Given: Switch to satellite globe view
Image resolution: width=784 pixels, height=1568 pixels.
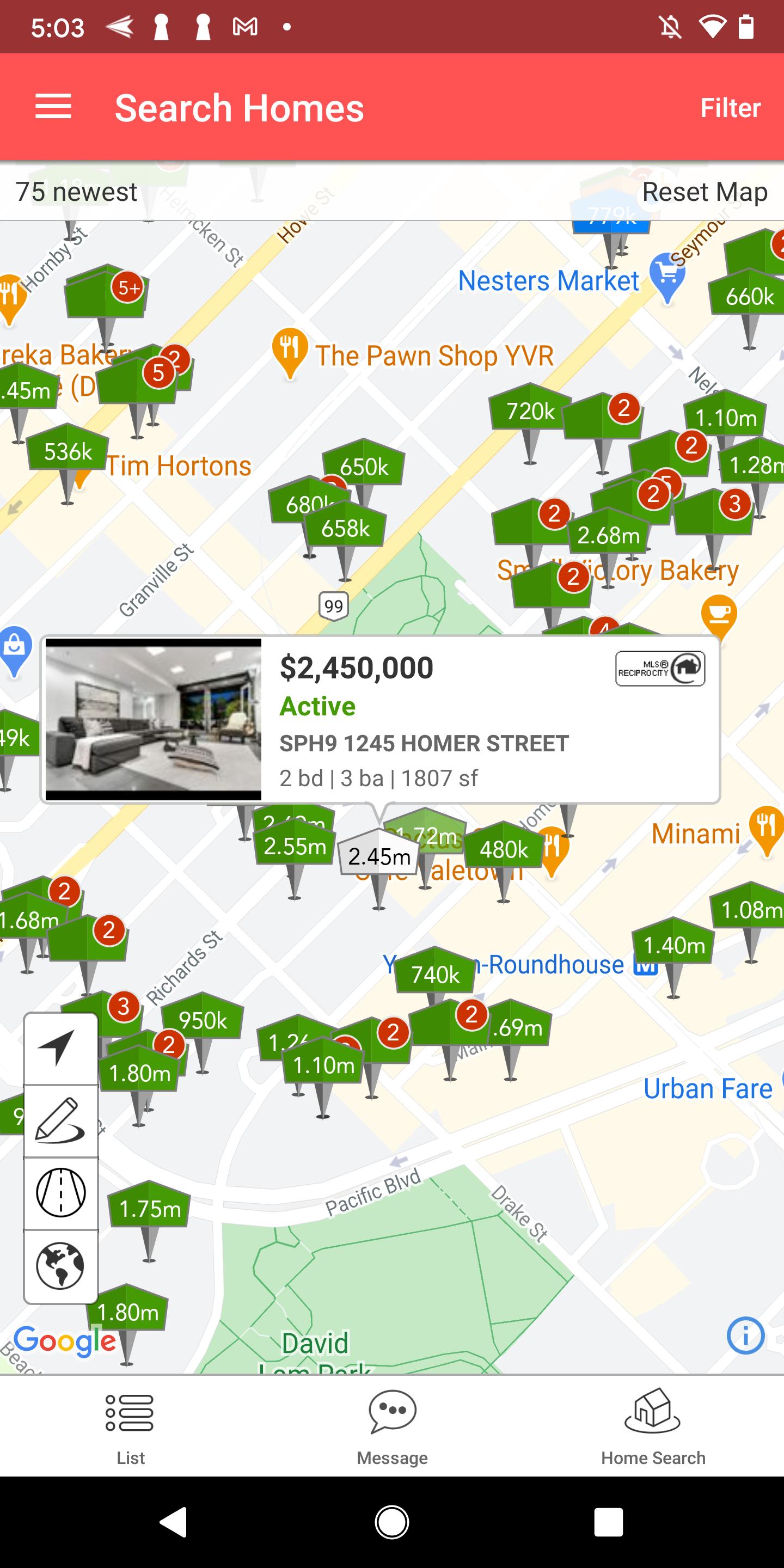Looking at the screenshot, I should point(60,1266).
